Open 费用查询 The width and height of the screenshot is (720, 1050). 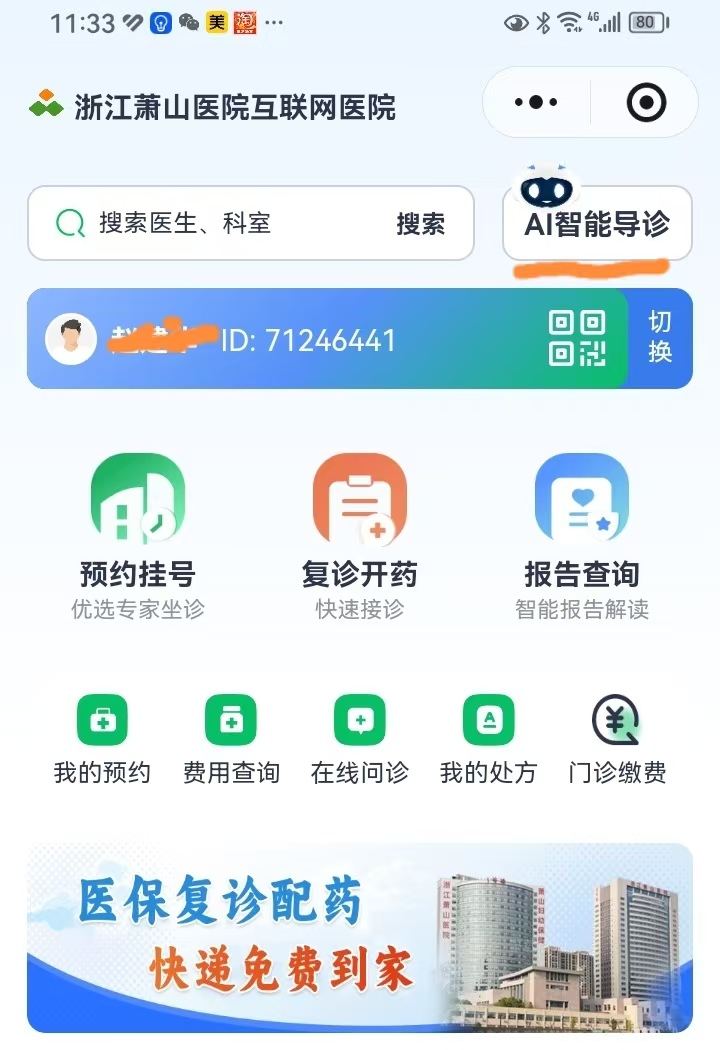click(x=231, y=738)
